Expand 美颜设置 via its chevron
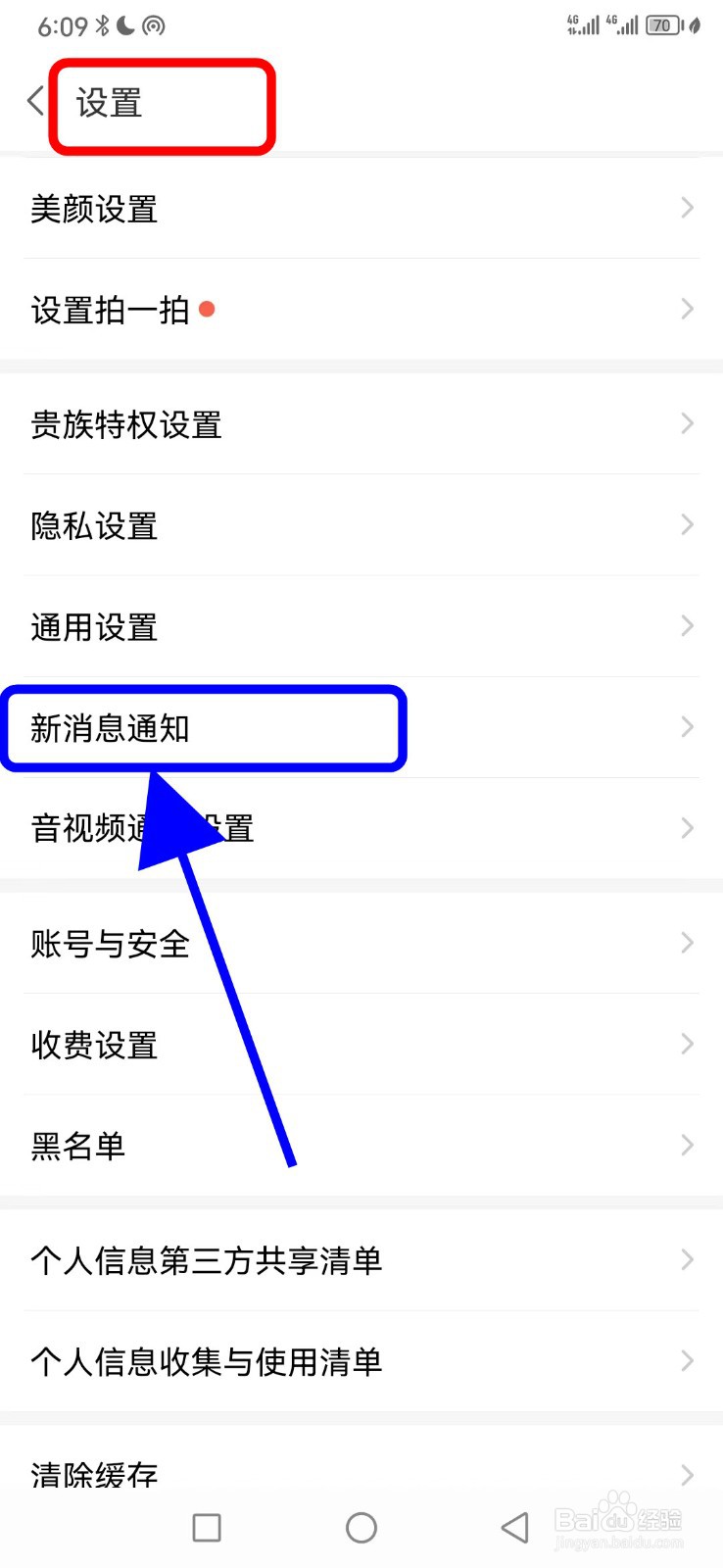723x1568 pixels. (686, 208)
